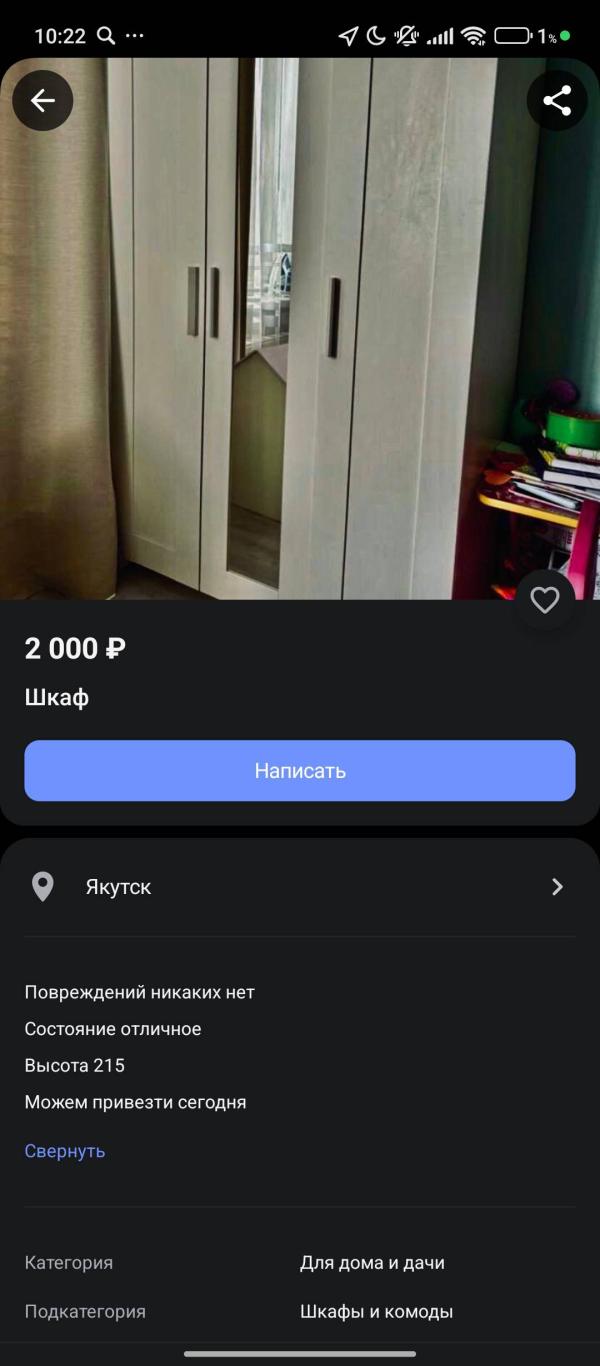Share this wardrobe listing

[557, 100]
